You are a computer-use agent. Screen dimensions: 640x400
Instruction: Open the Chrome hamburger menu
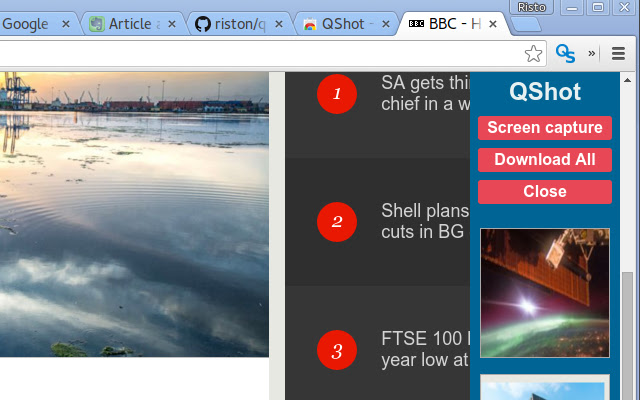618,54
